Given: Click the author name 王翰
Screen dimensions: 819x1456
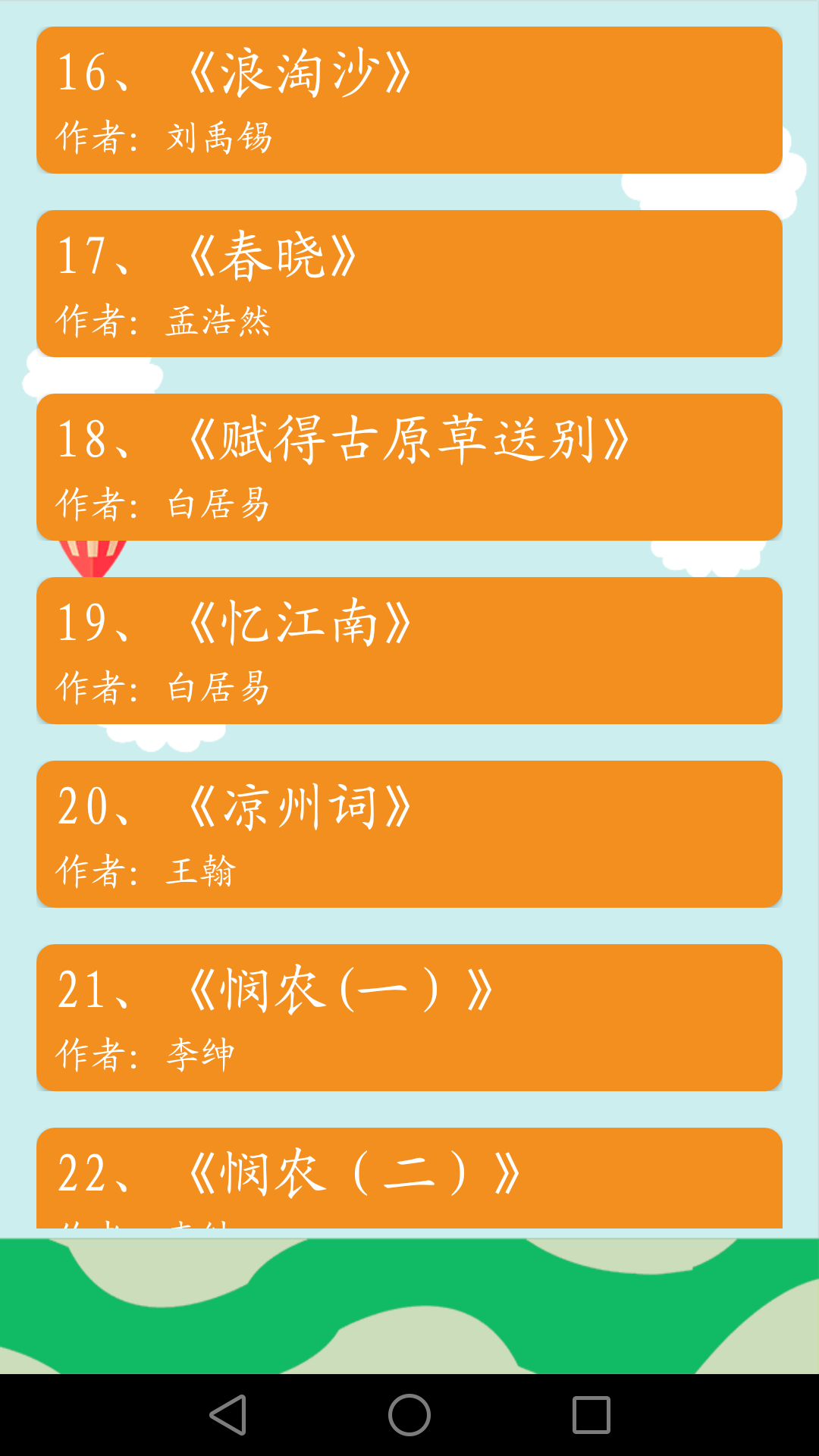Looking at the screenshot, I should 201,872.
